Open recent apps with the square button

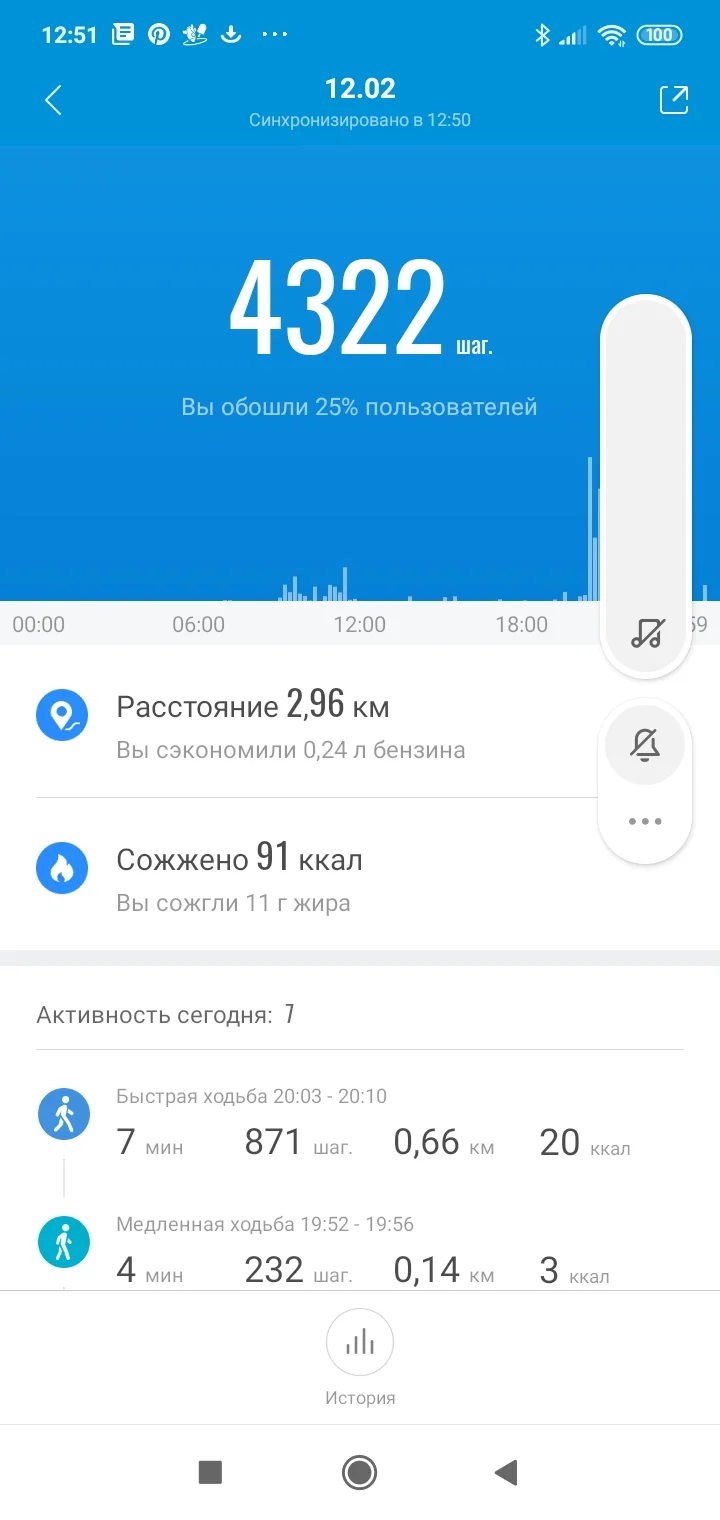tap(210, 1472)
